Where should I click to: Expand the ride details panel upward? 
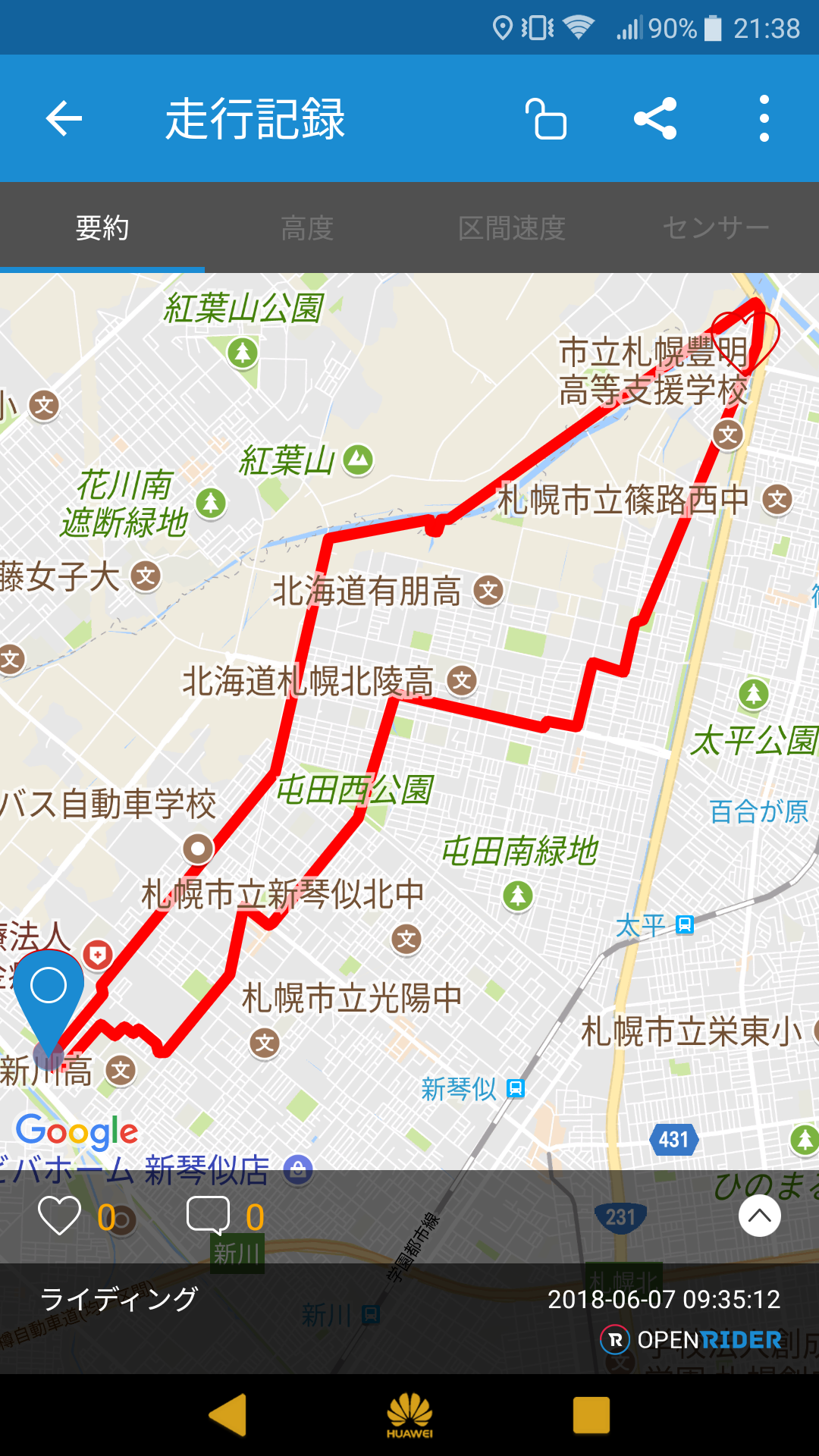tap(759, 1216)
